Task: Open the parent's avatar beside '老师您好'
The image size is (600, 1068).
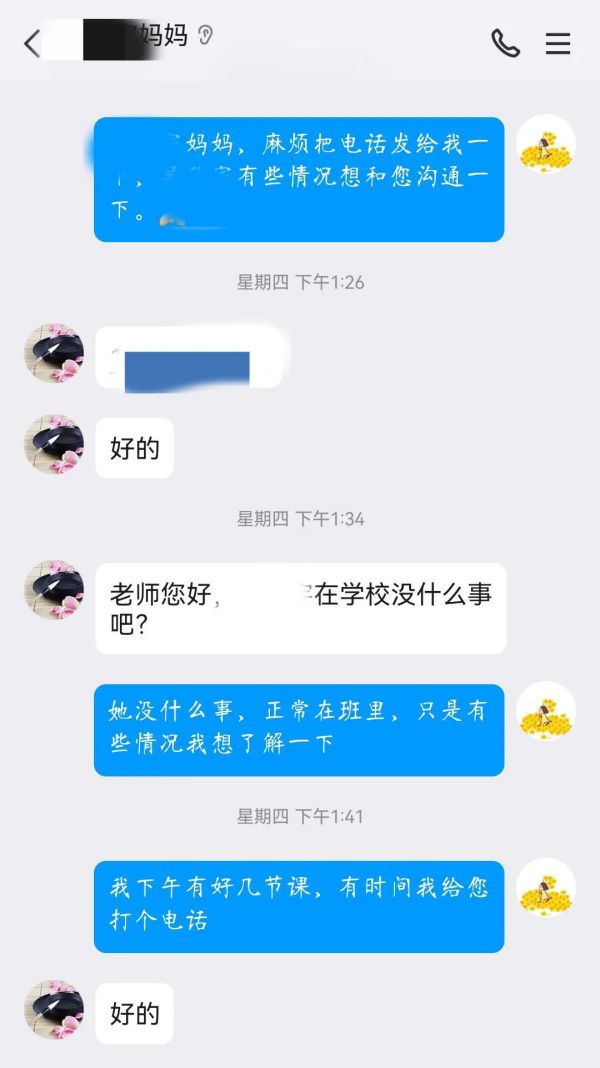Action: pyautogui.click(x=54, y=589)
